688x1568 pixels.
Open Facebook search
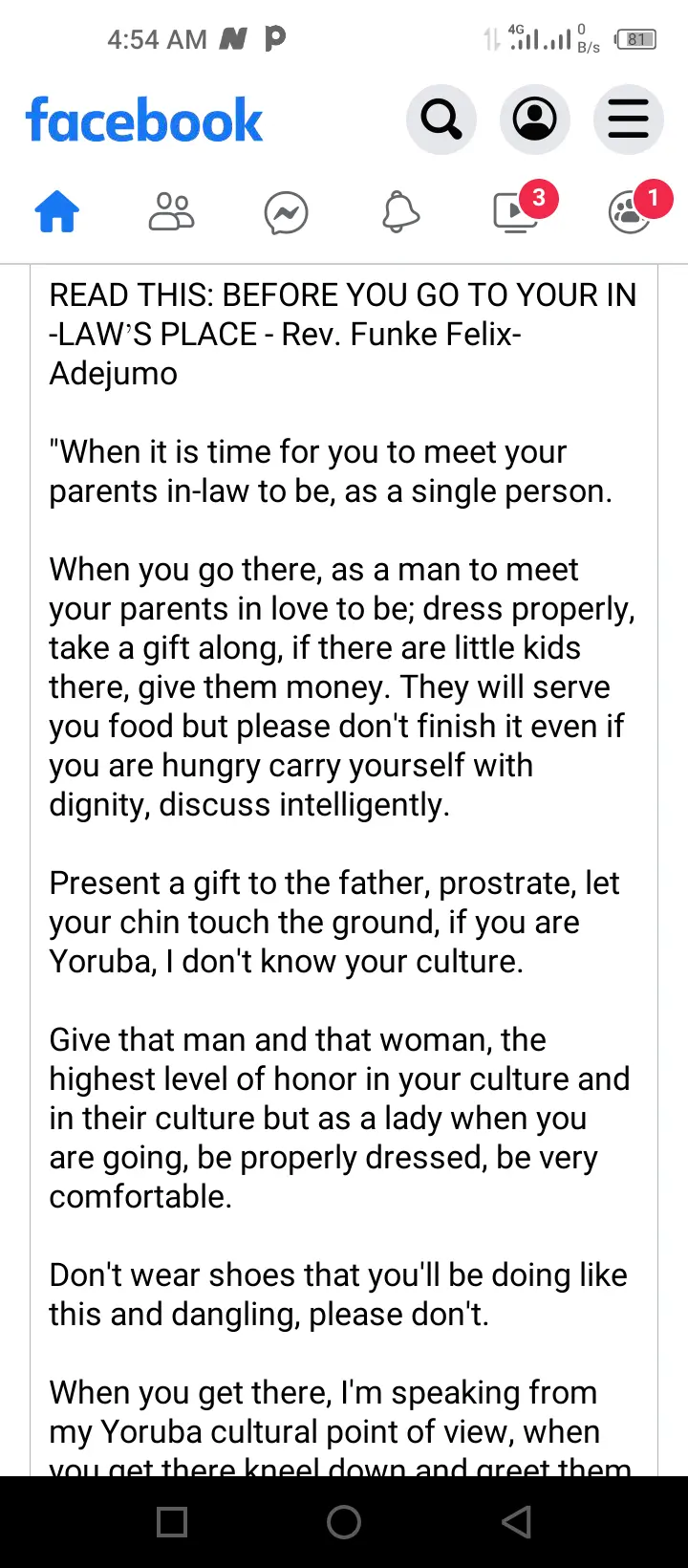pyautogui.click(x=441, y=120)
